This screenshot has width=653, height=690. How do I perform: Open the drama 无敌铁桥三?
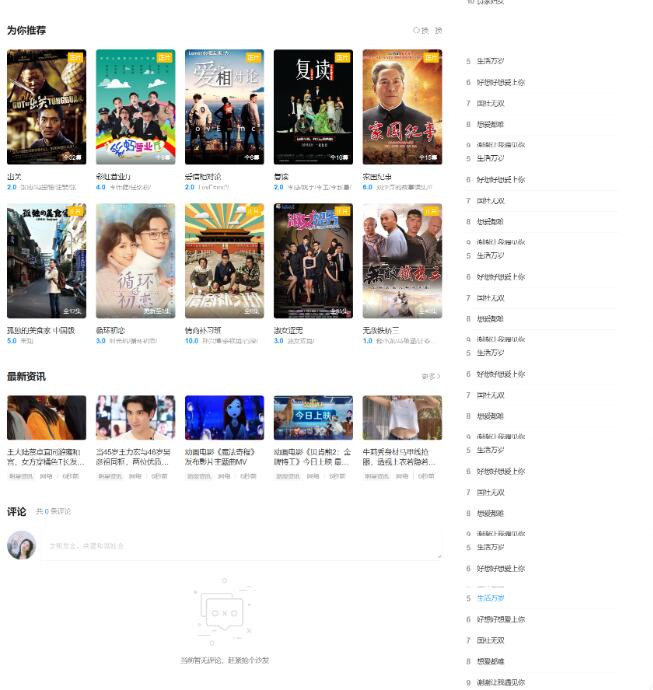pyautogui.click(x=402, y=261)
